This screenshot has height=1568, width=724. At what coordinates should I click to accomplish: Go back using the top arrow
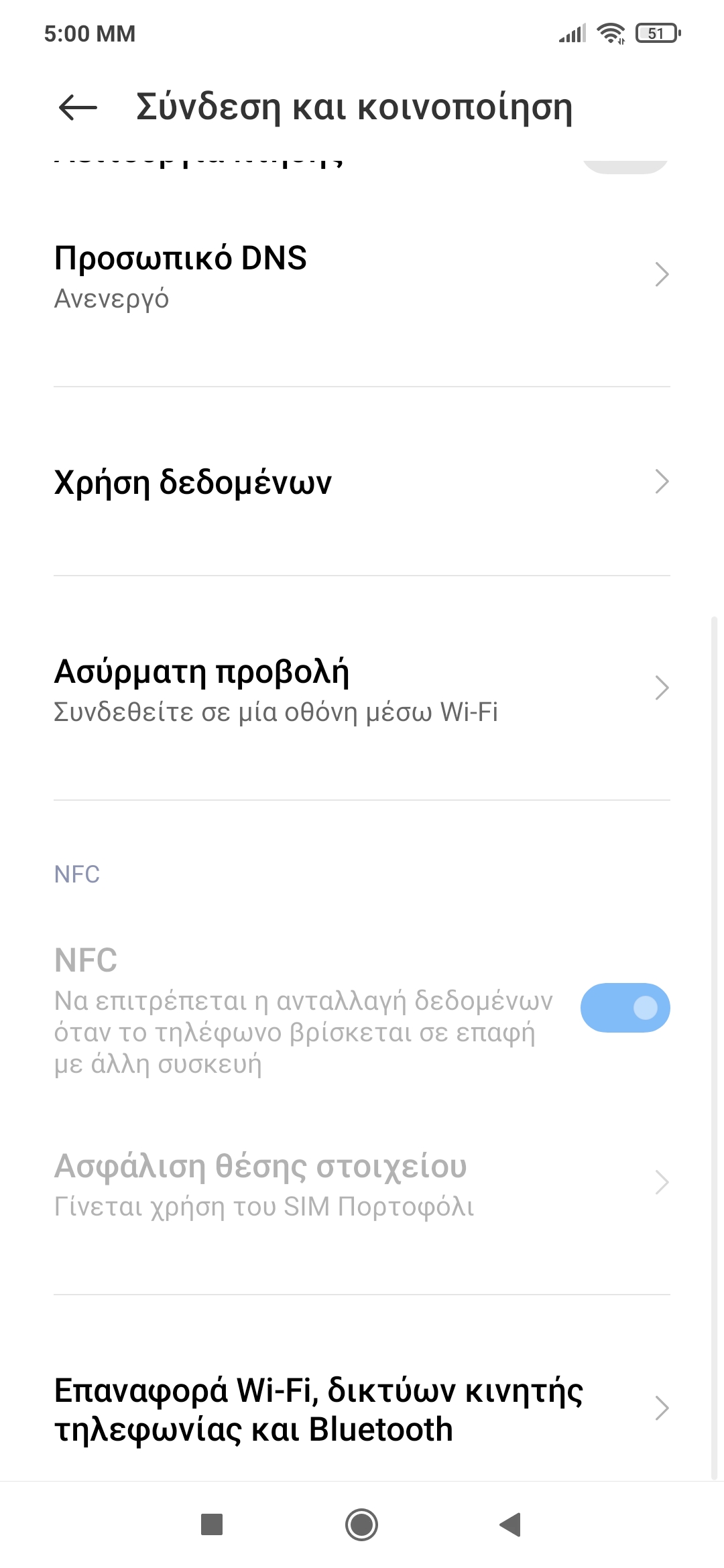78,107
